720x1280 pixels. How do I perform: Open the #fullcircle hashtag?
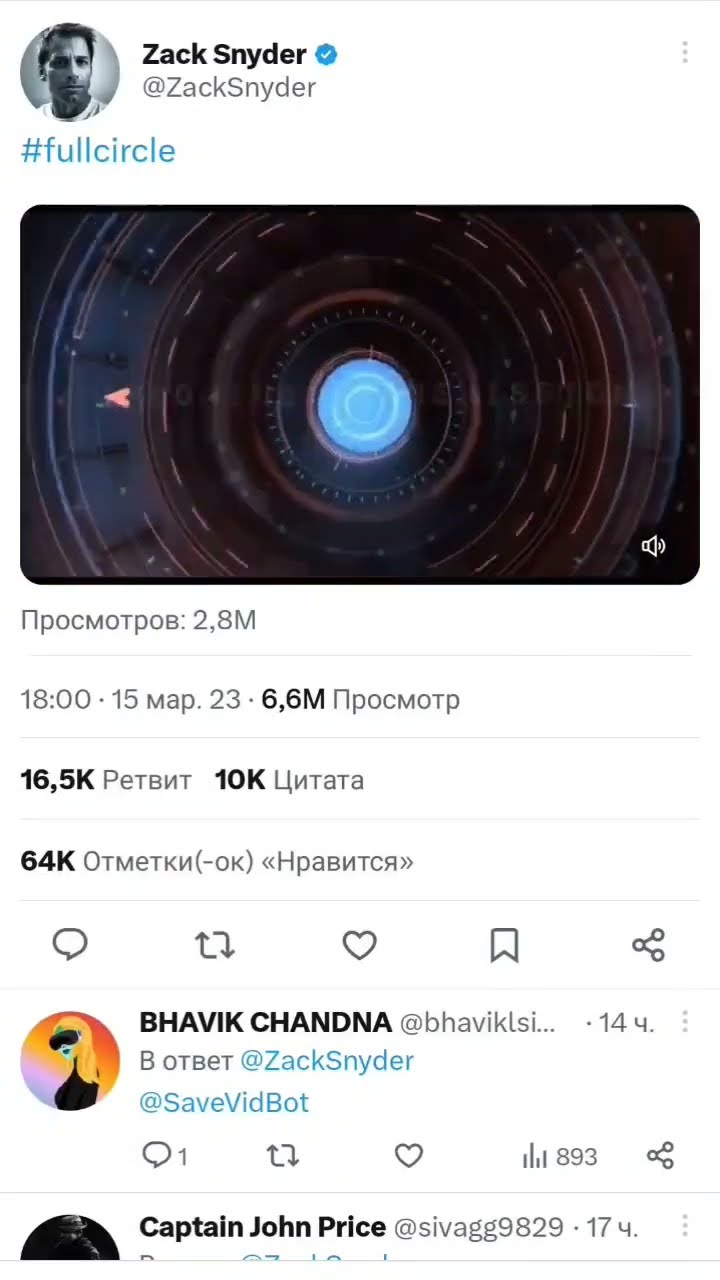pos(98,151)
